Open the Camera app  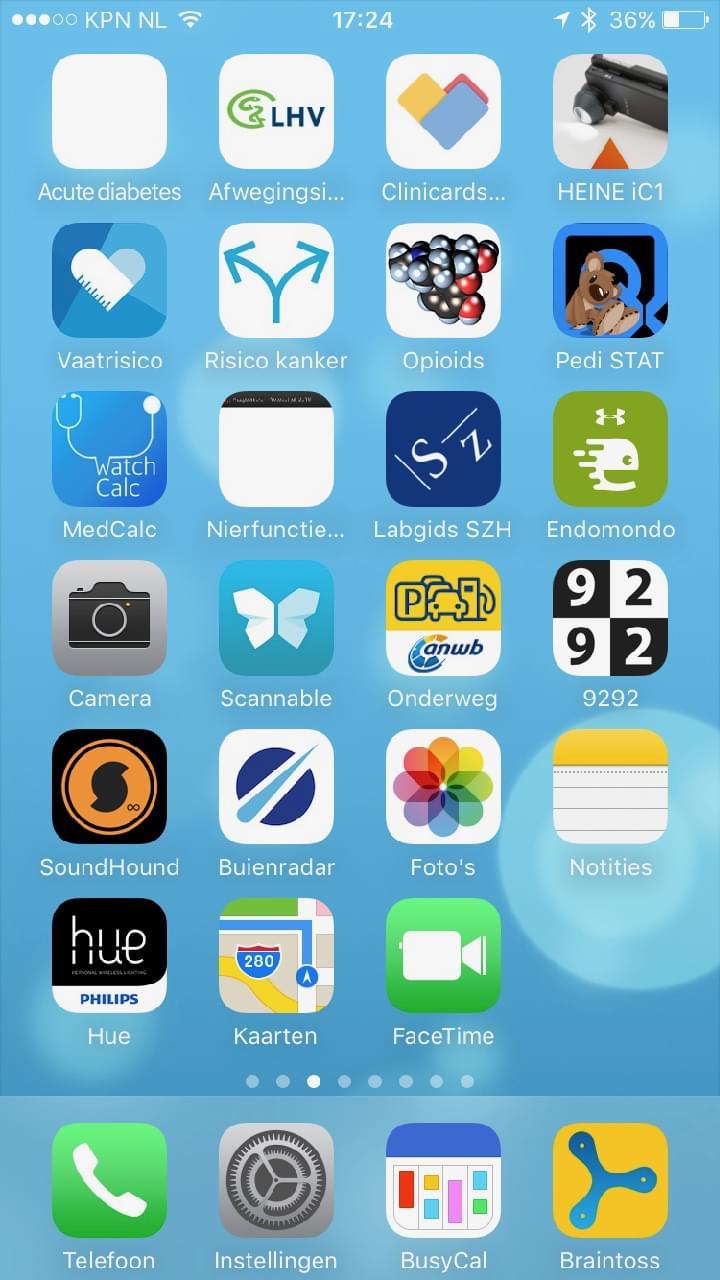(x=109, y=619)
